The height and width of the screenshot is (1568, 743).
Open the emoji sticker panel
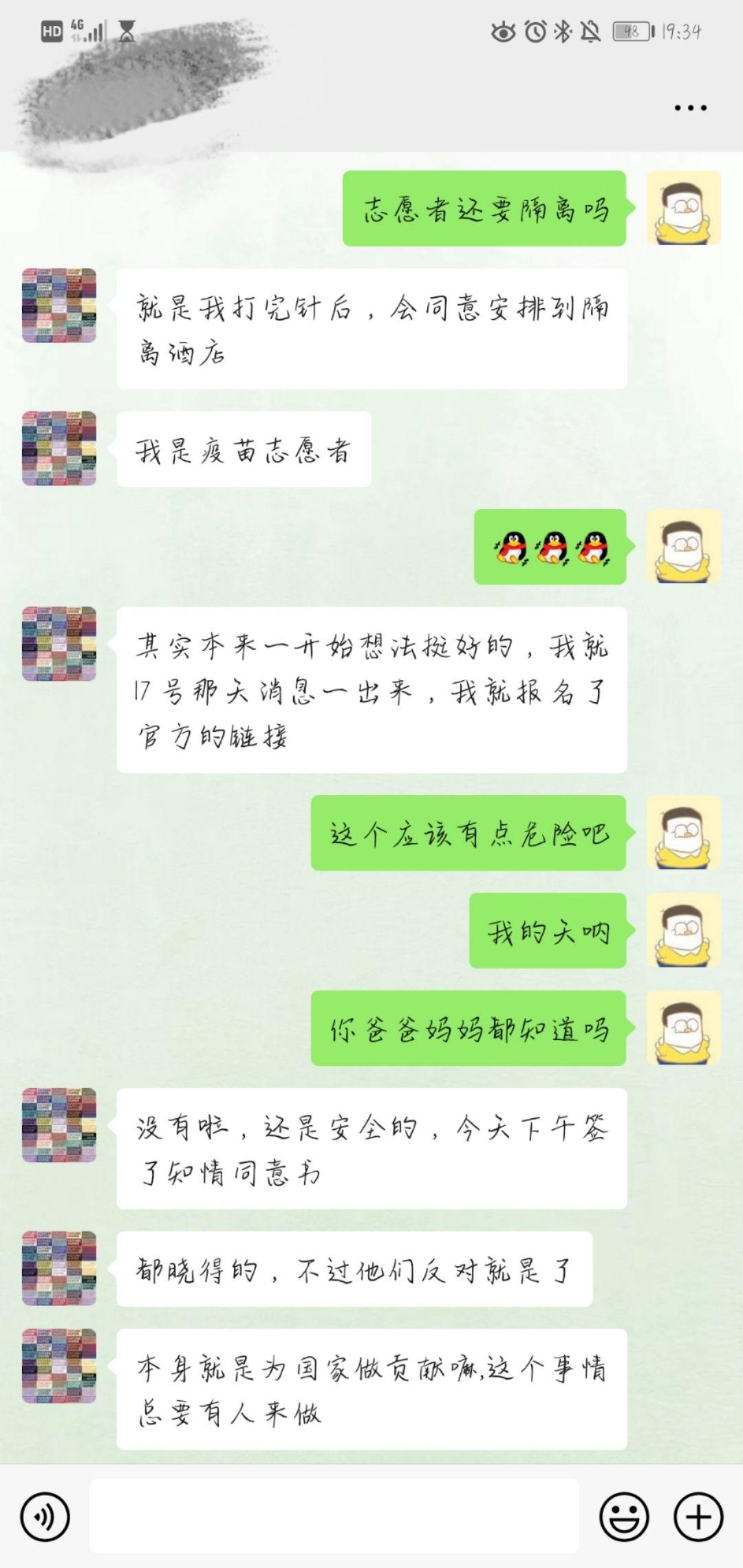point(624,1516)
